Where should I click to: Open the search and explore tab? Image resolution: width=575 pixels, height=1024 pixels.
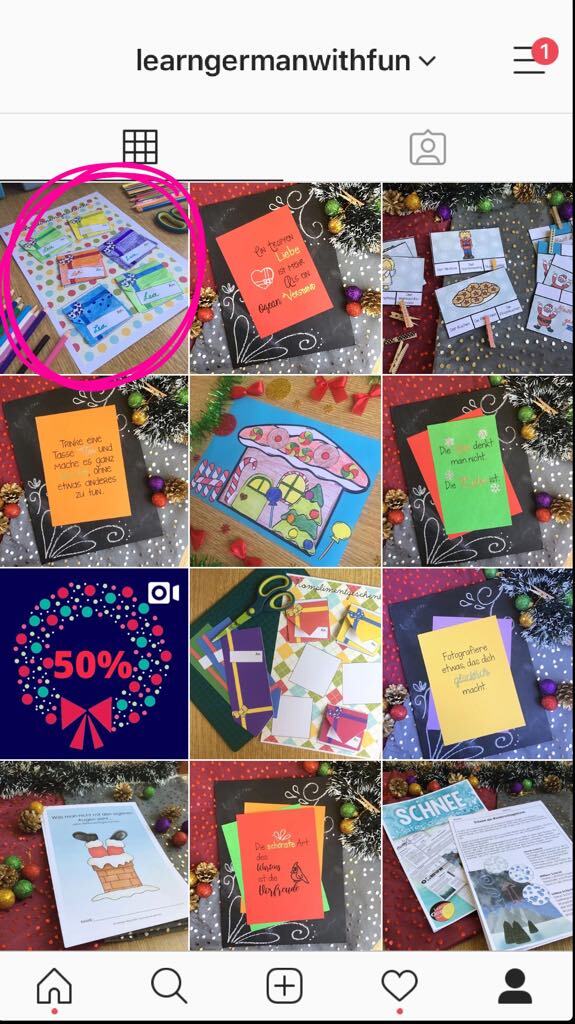click(x=169, y=985)
